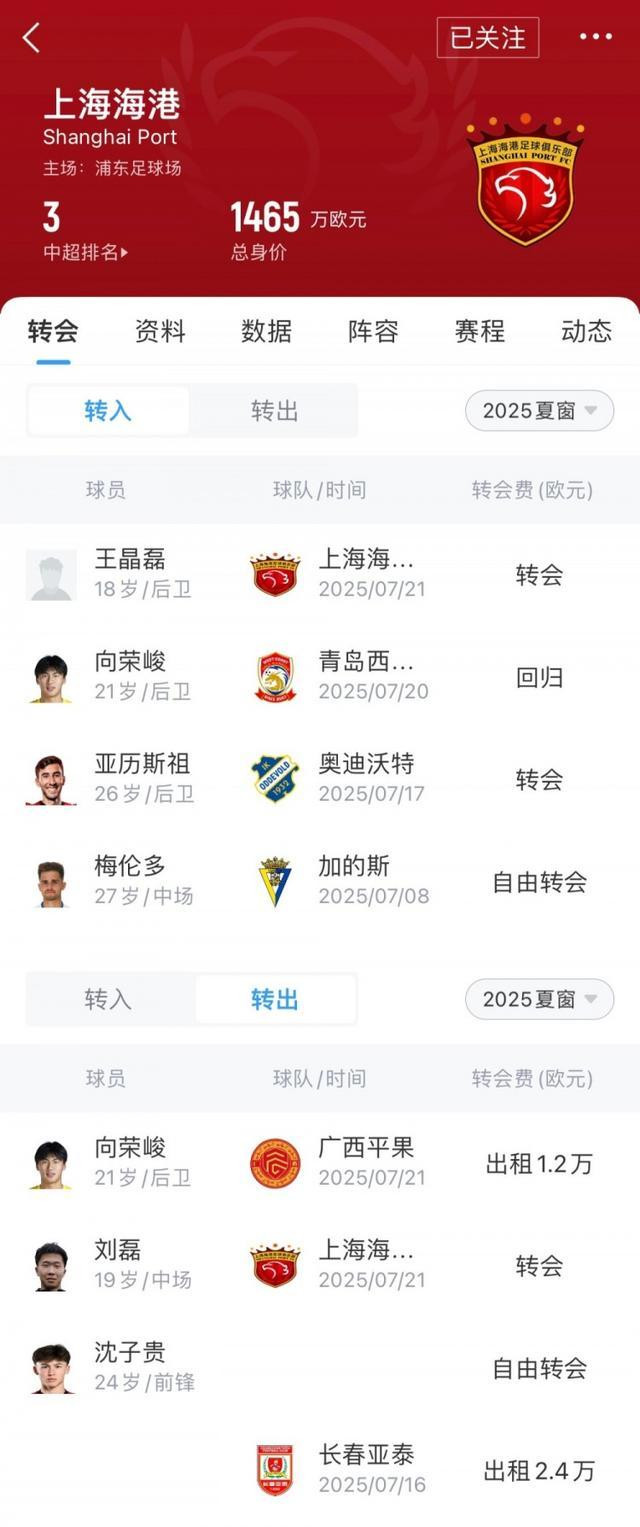
Task: View the 赛程 schedule tab
Action: click(479, 331)
